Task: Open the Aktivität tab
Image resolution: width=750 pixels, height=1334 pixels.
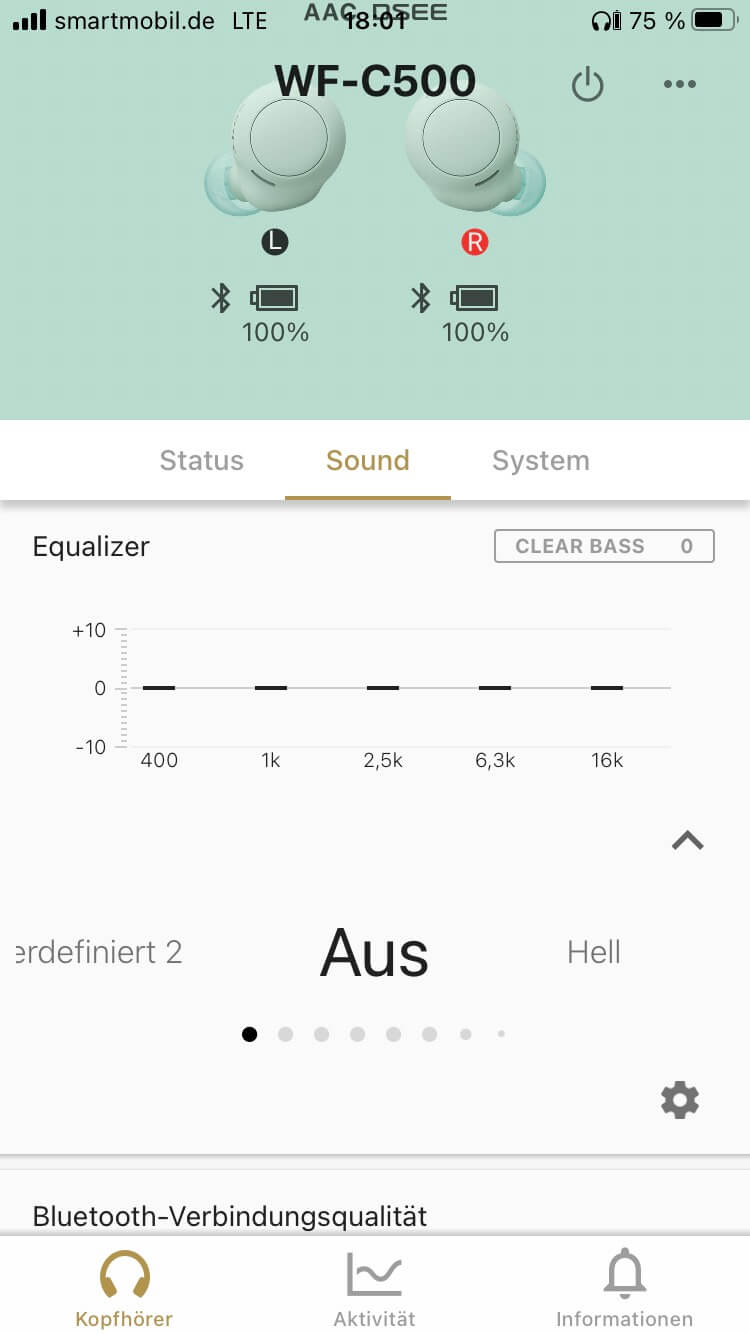Action: [x=374, y=1290]
